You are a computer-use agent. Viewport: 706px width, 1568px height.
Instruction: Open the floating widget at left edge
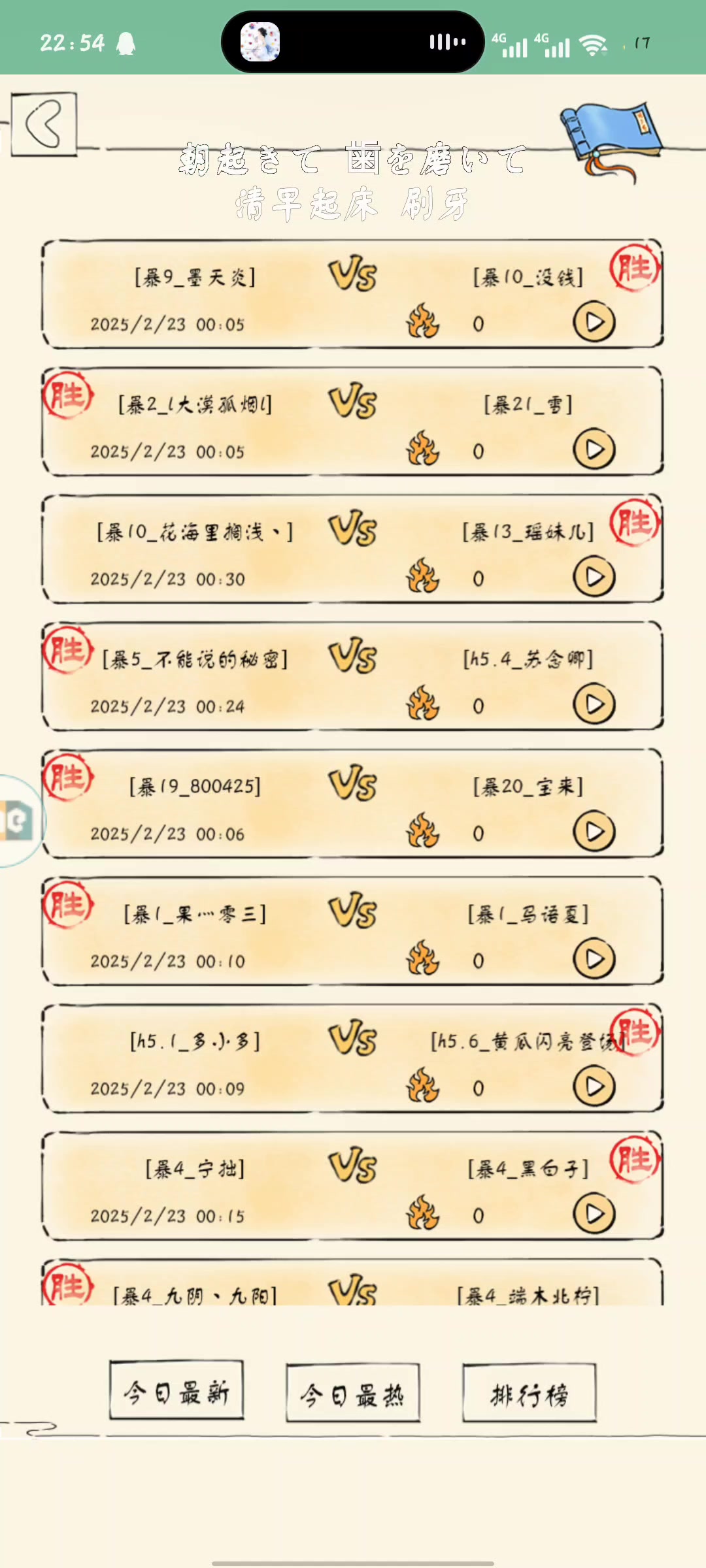click(18, 821)
